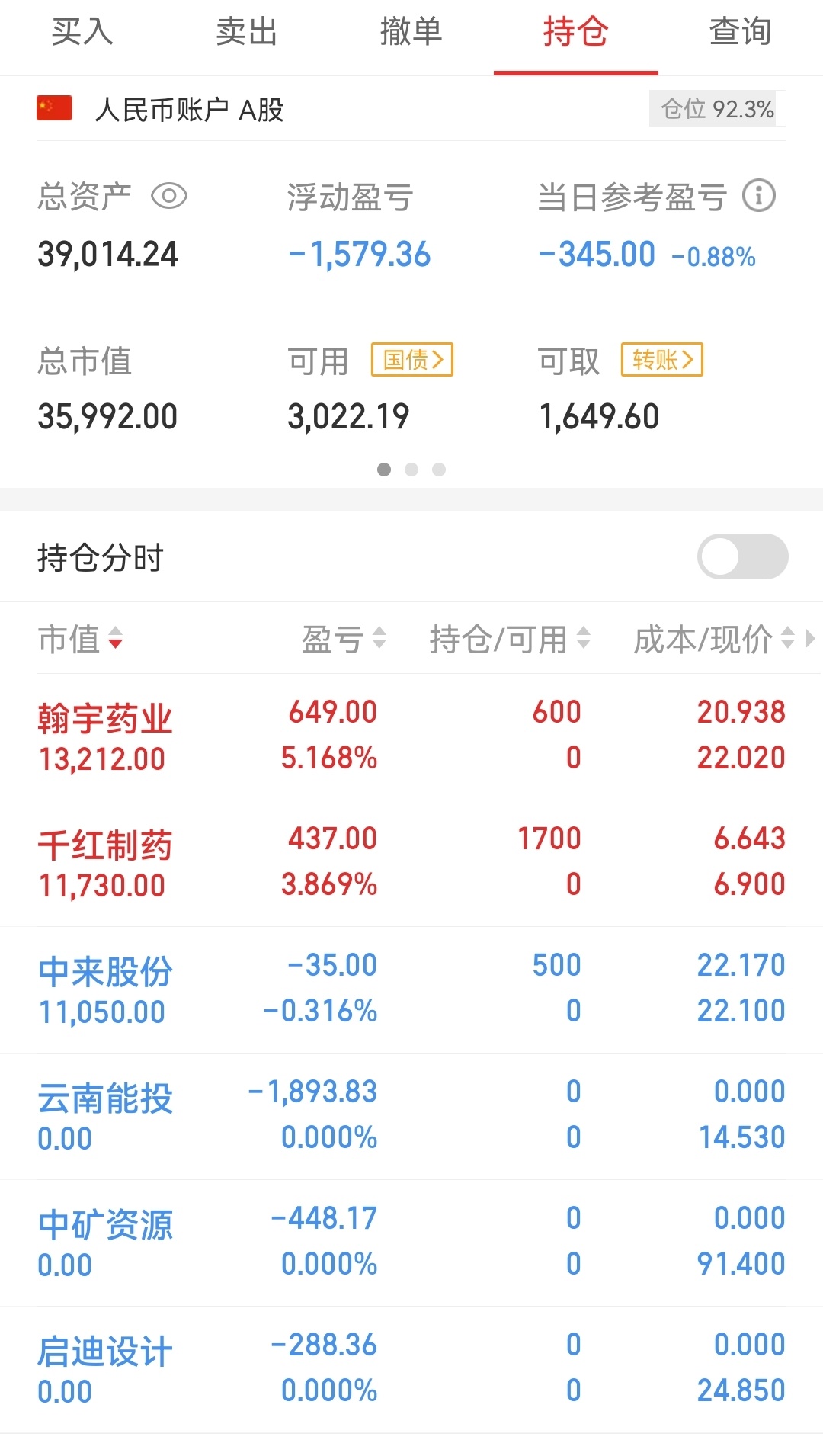
Task: Open the 云南能投 holding row
Action: point(411,1116)
